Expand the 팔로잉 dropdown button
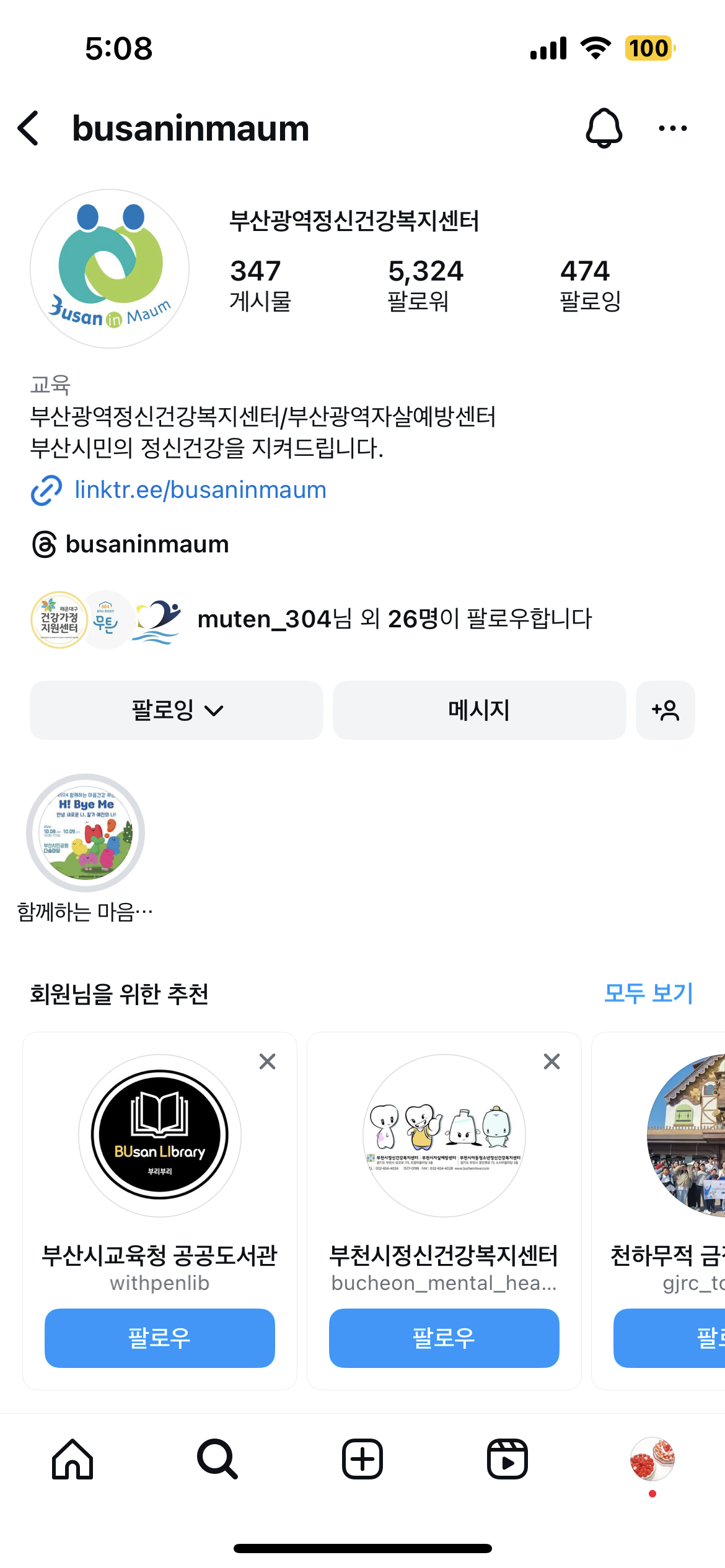The image size is (725, 1568). (x=177, y=710)
